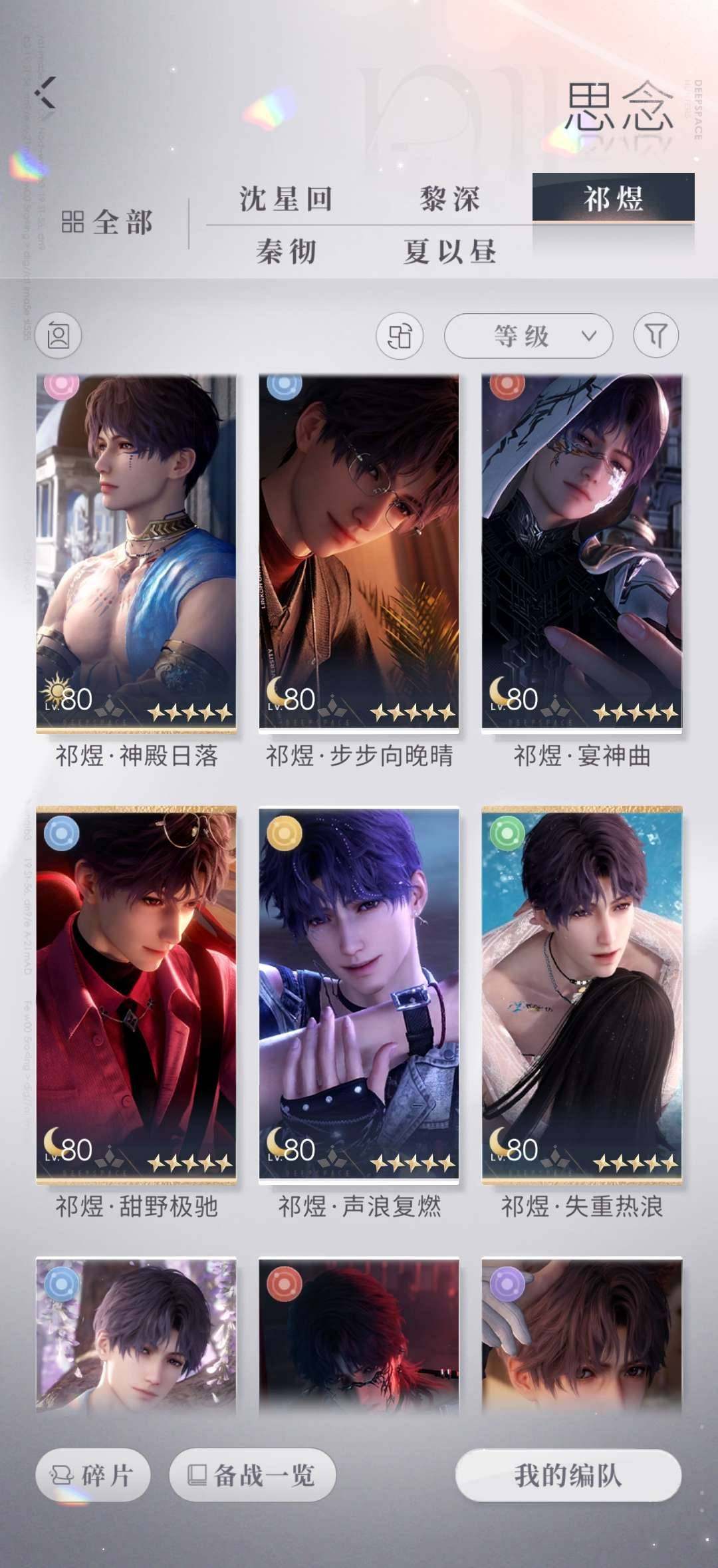Open the 祁煜·甜野极驰 card
718x1568 pixels.
(136, 995)
